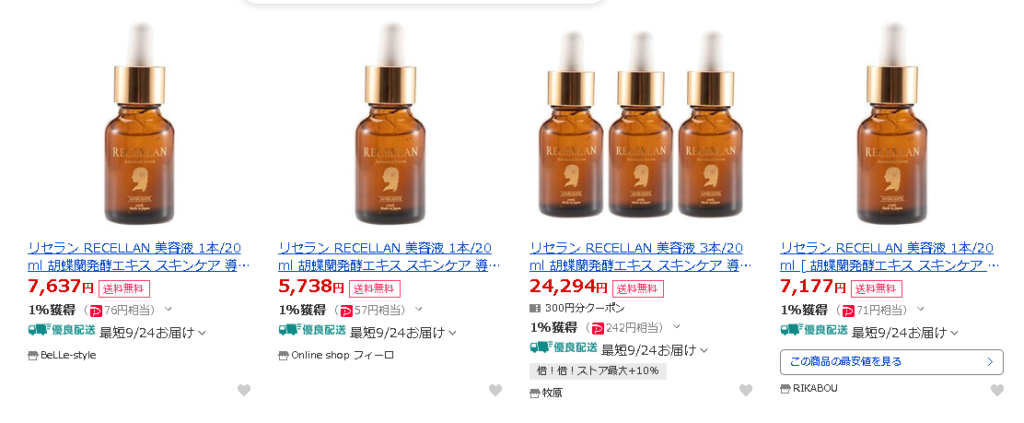Expand points details for 76円相当
Screen dimensions: 1024x423
click(x=168, y=309)
